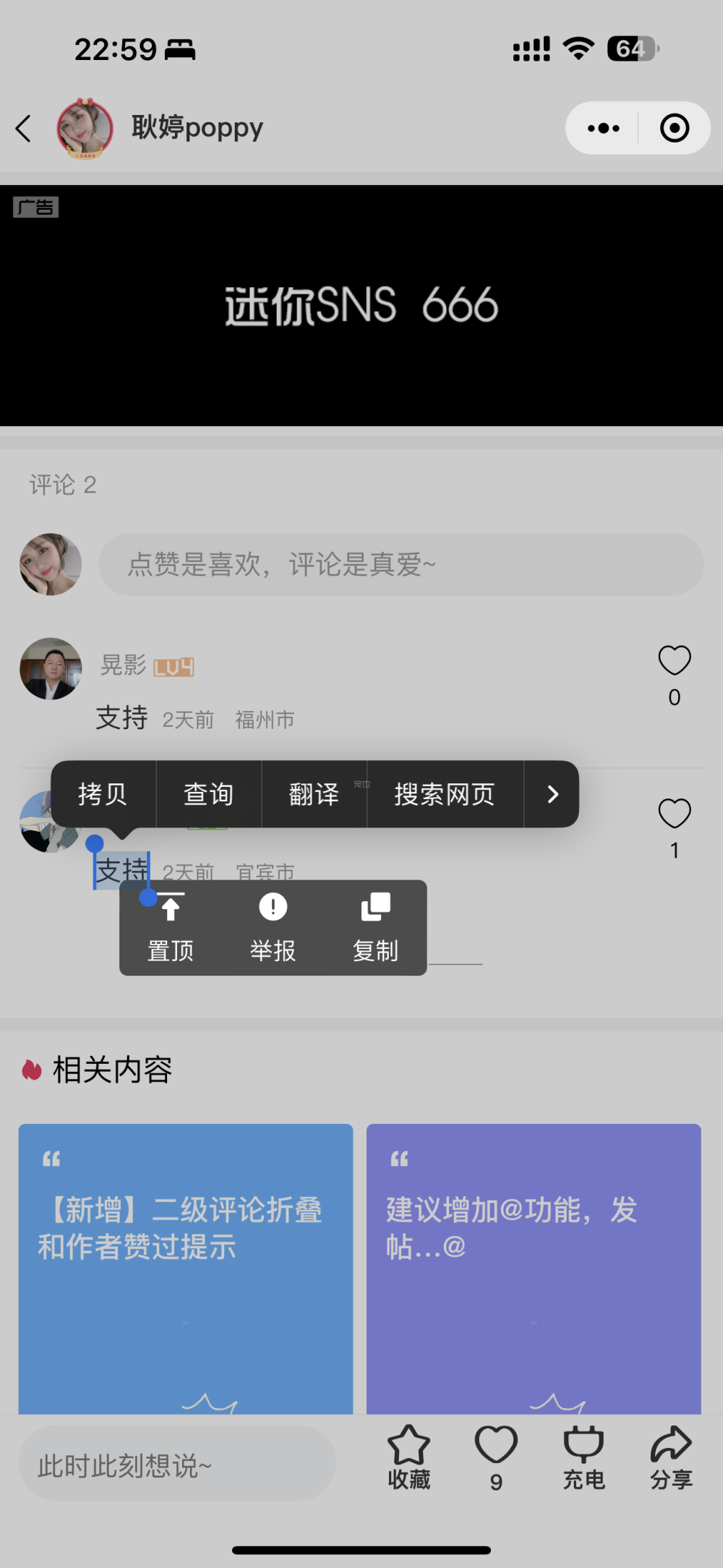
Task: Choose 搜索网页 in the selection menu
Action: [x=445, y=794]
